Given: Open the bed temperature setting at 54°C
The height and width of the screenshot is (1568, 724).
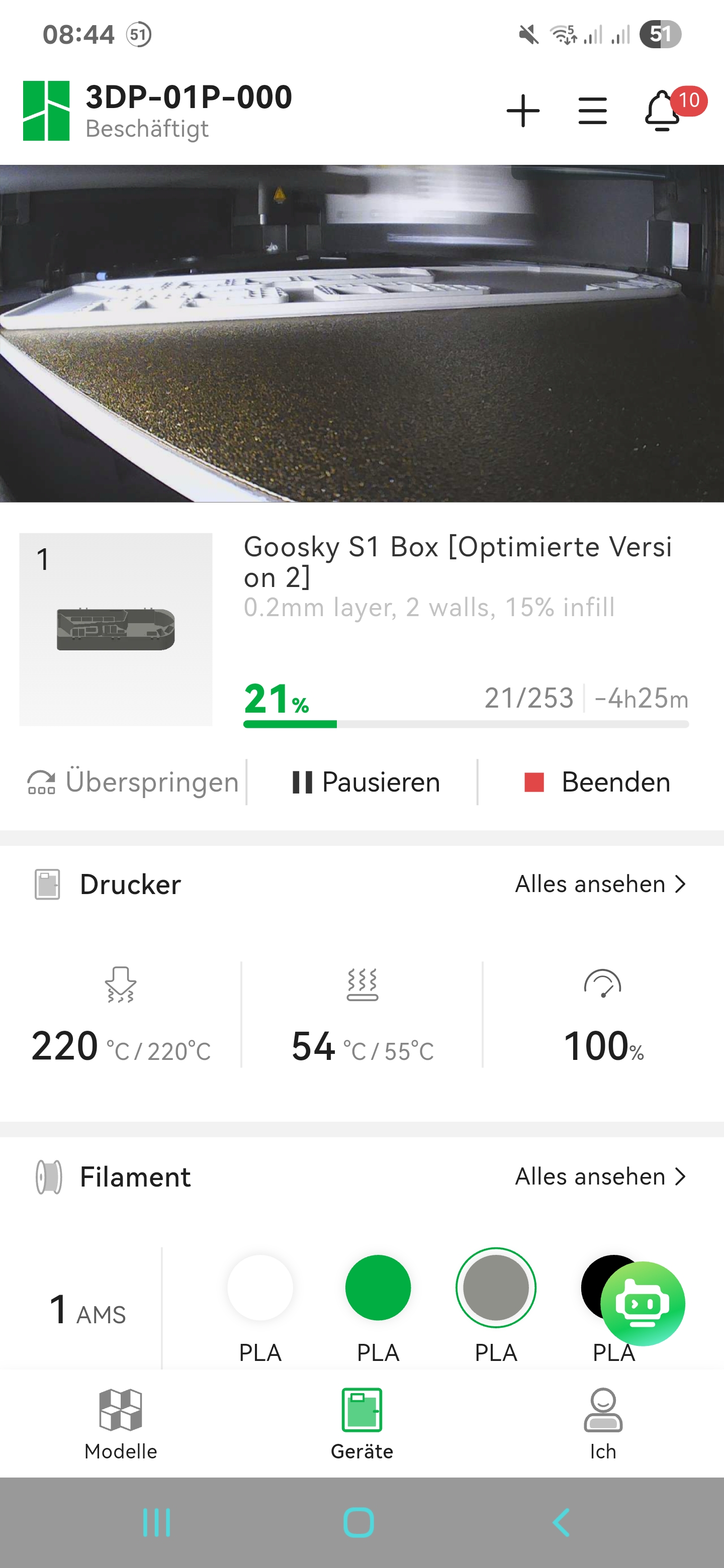Looking at the screenshot, I should 363,1015.
